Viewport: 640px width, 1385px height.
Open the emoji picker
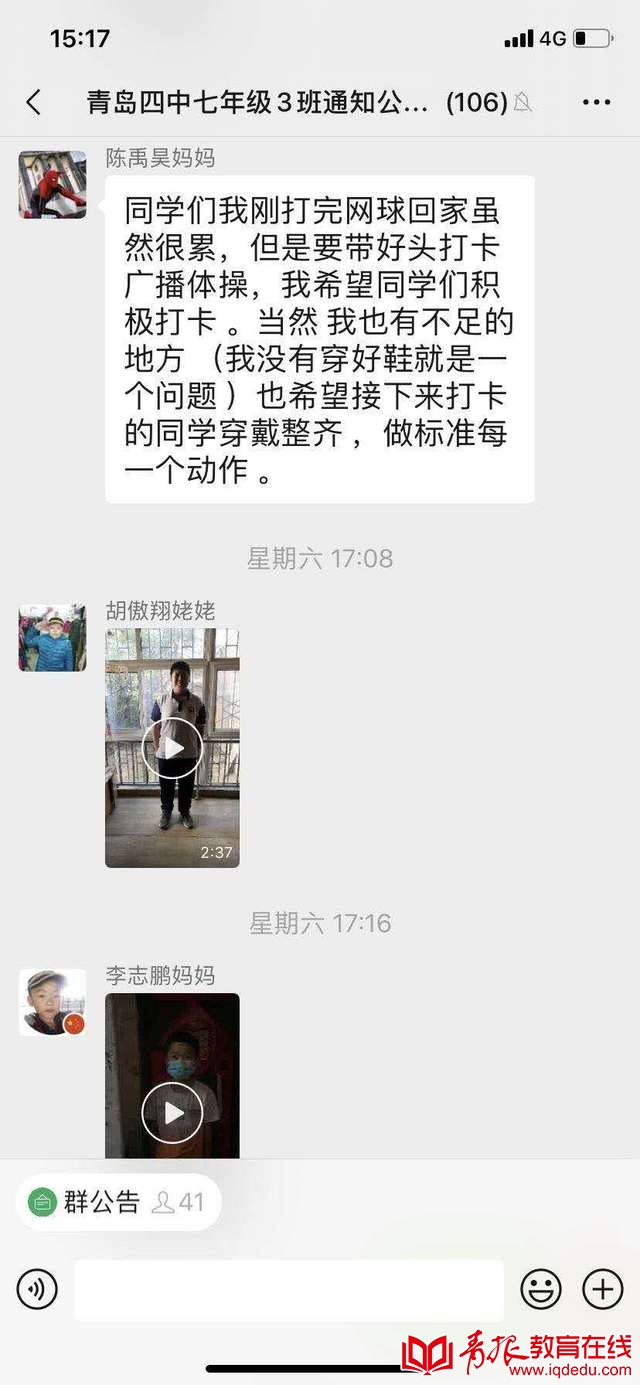click(x=541, y=1290)
